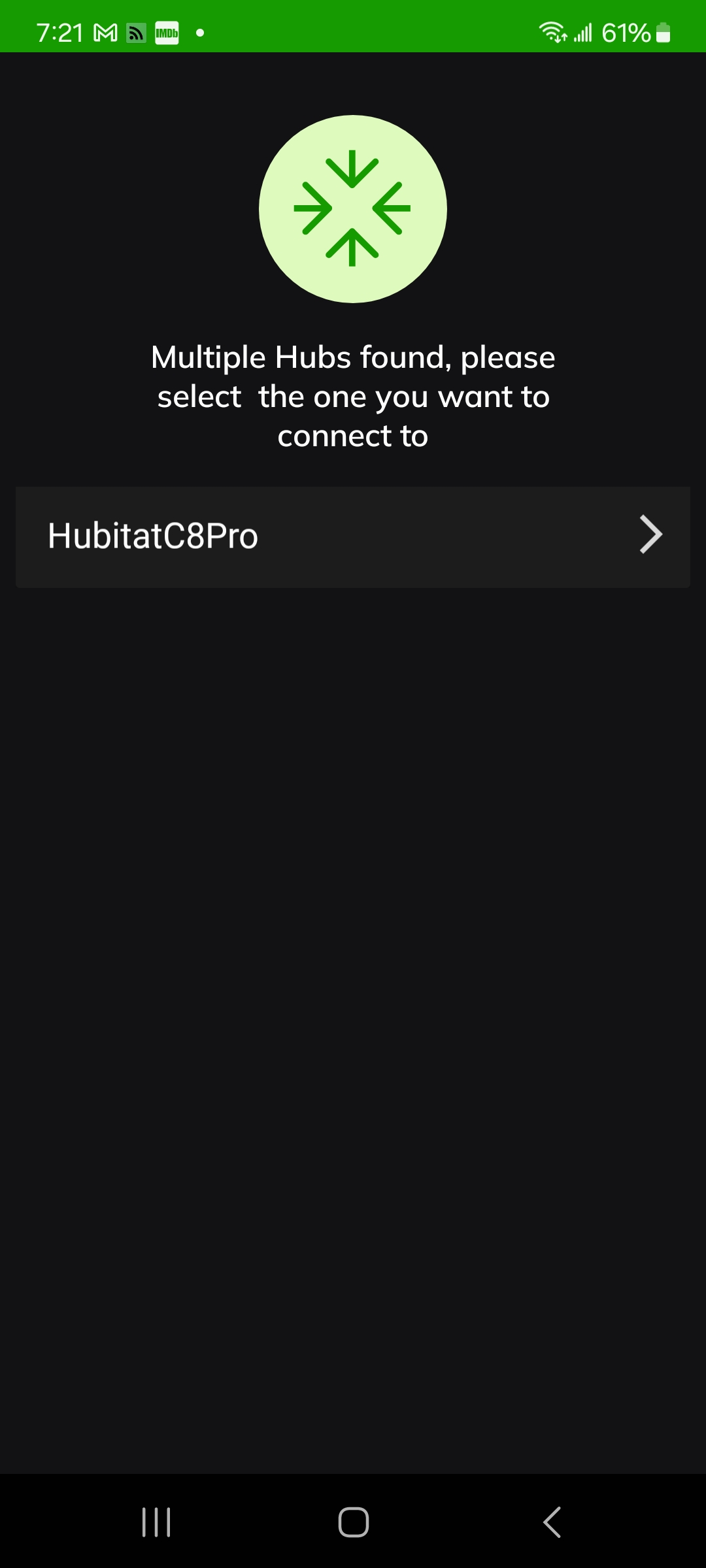Go to the home screen
The height and width of the screenshot is (1568, 706).
tap(353, 1522)
